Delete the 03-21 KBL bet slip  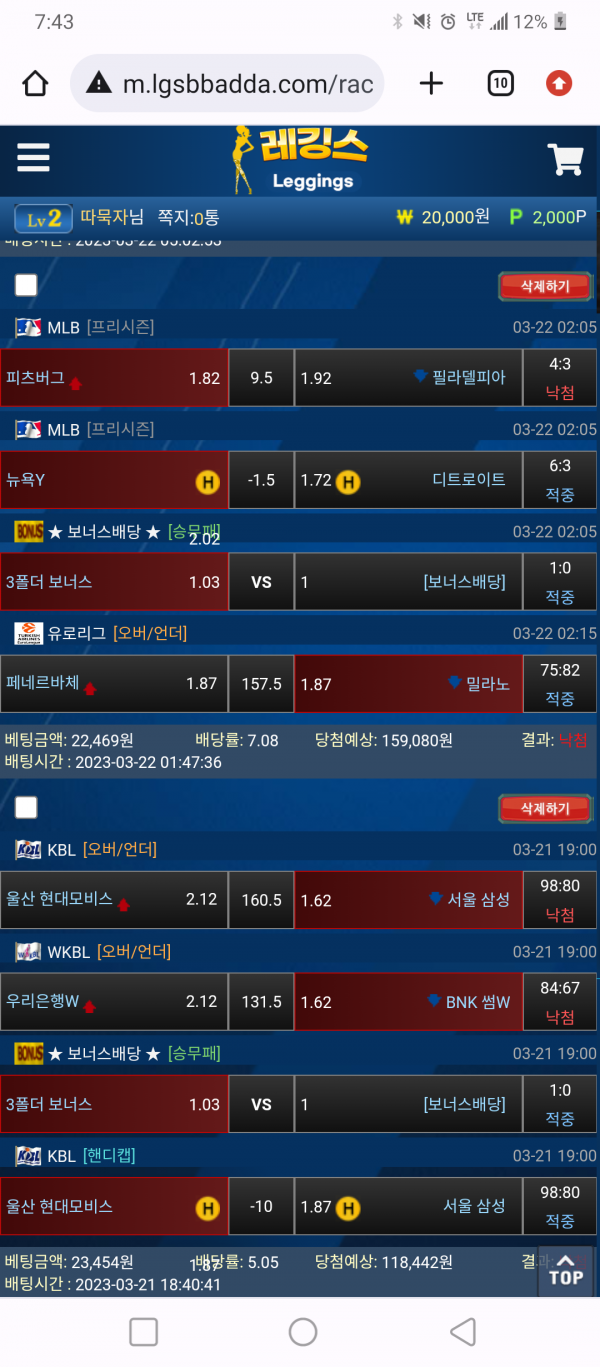pos(544,808)
